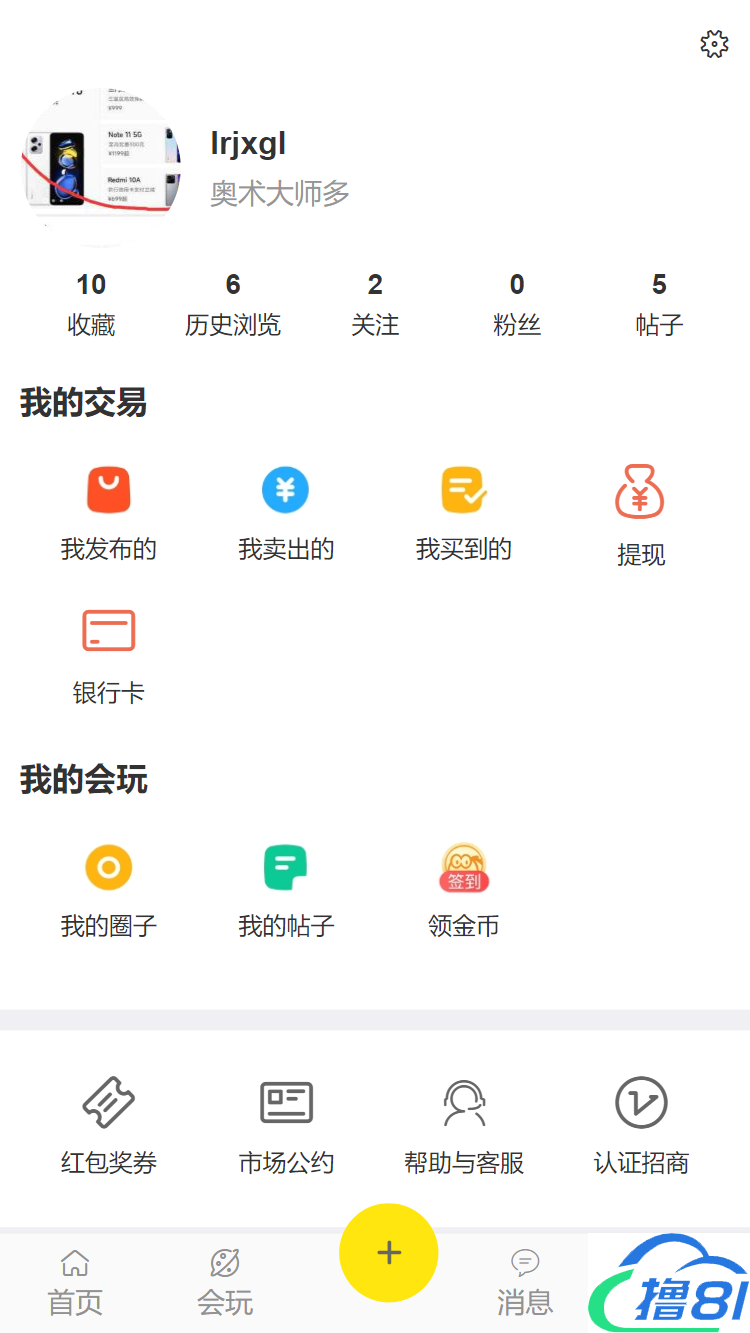Screen dimensions: 750x1333
Task: Open 我的帖子 my posts
Action: [286, 890]
